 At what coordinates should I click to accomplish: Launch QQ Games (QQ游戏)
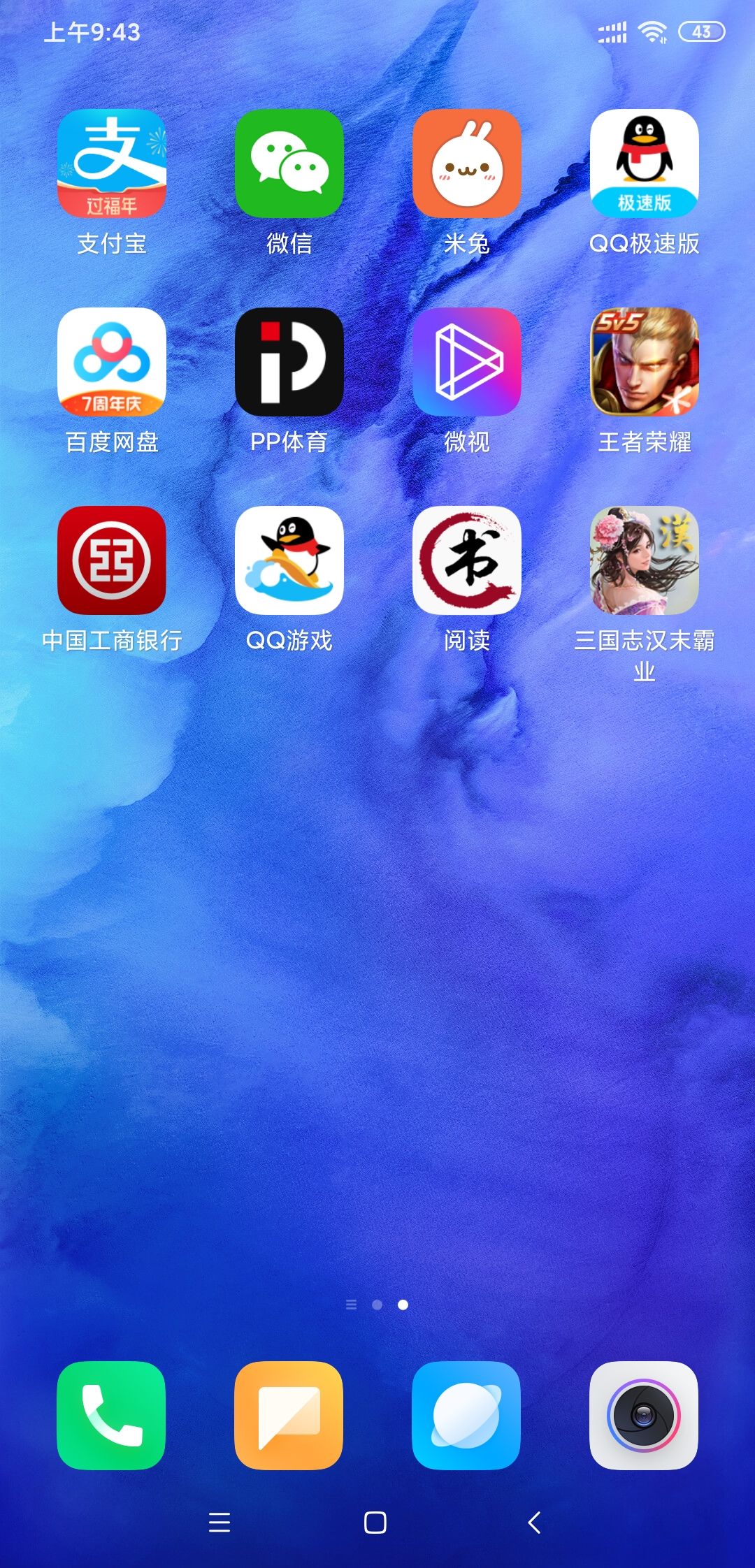289,561
